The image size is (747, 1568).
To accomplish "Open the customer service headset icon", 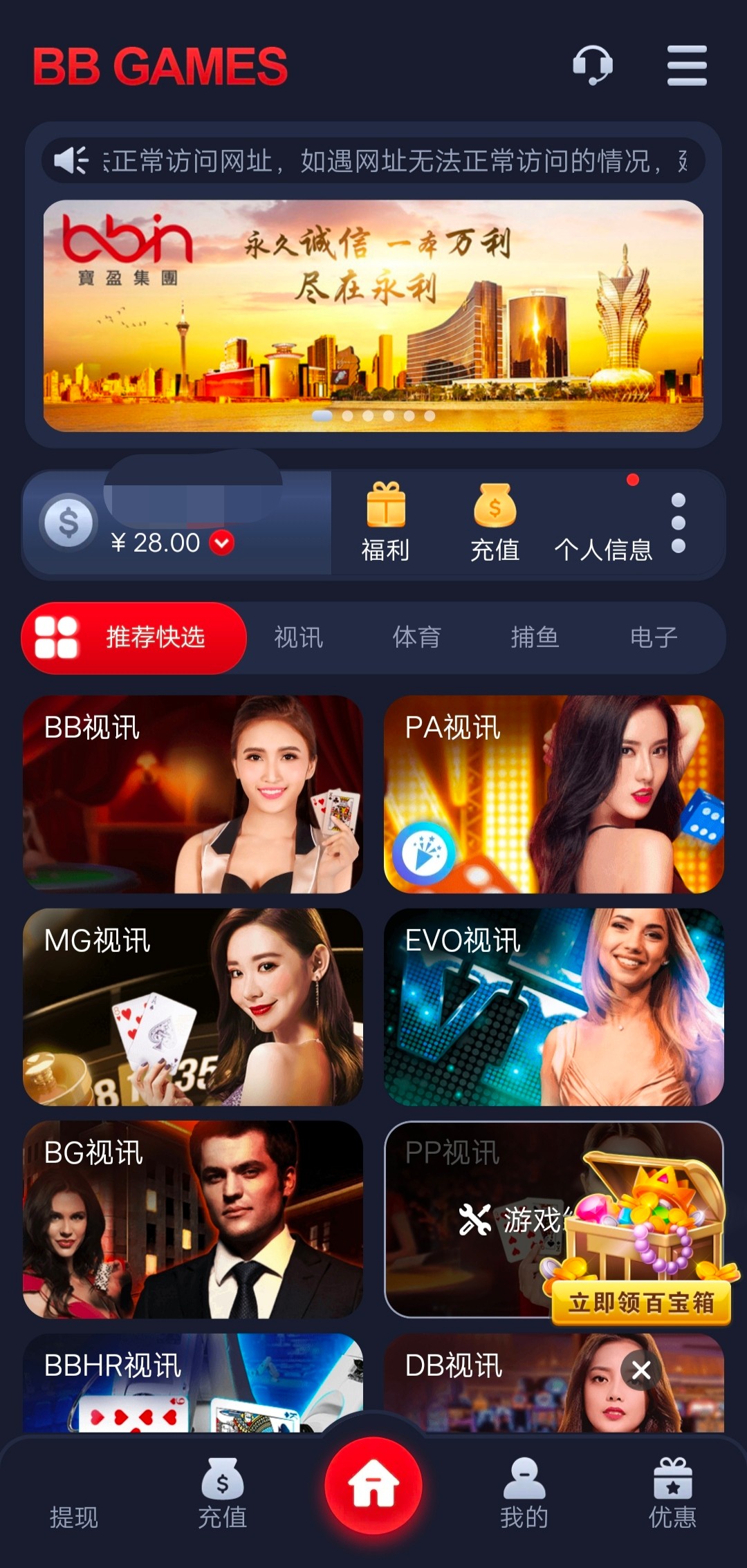I will click(593, 65).
